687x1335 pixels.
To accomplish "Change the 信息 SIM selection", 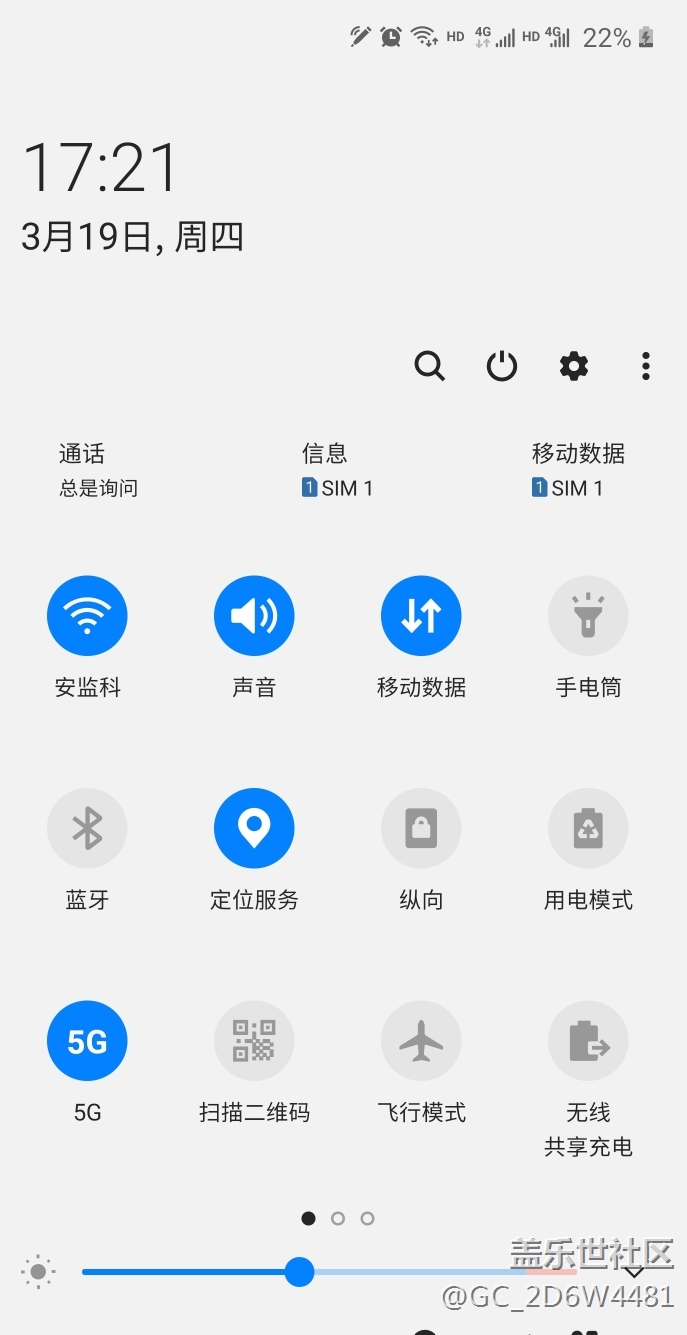I will [338, 471].
